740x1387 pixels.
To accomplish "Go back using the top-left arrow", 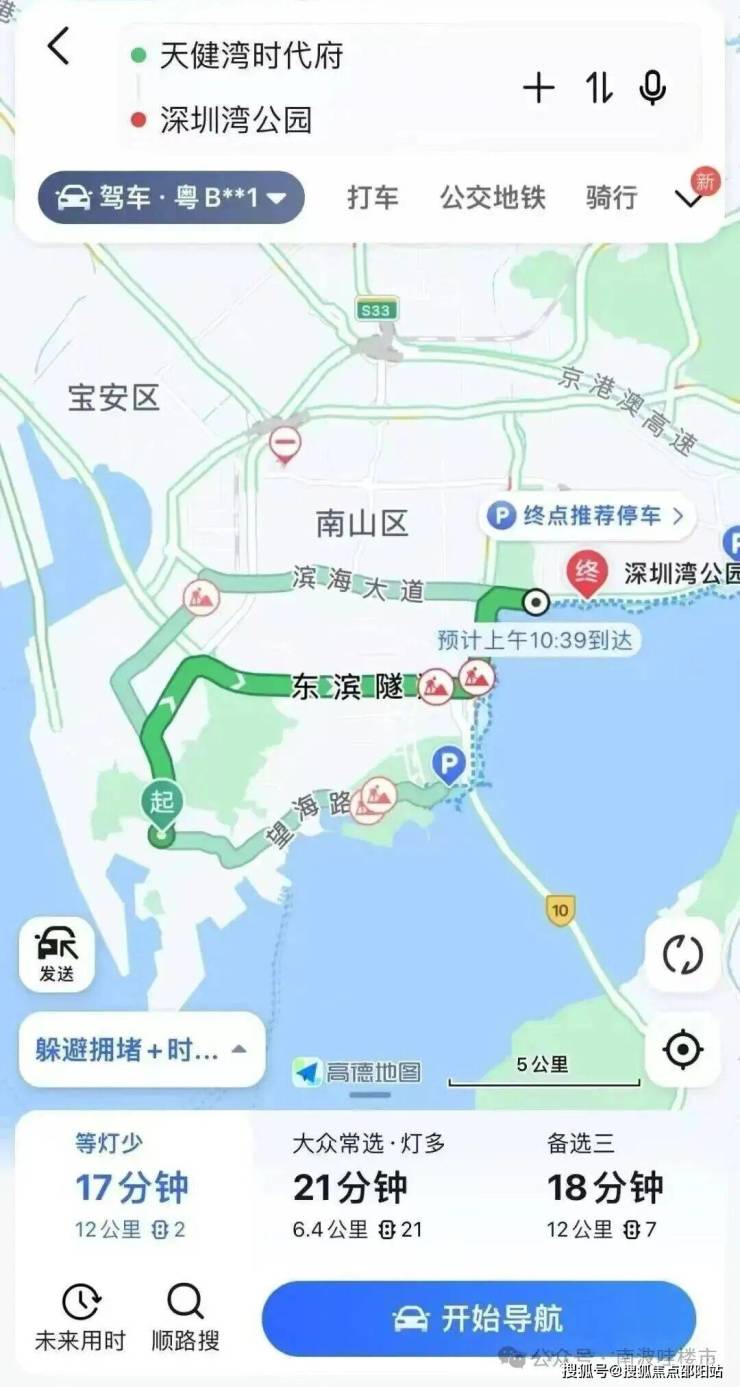I will coord(59,47).
